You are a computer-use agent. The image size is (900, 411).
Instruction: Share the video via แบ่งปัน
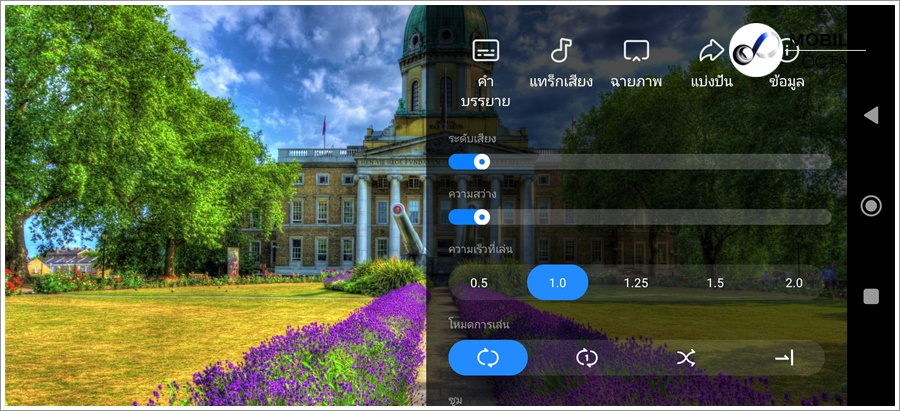(x=711, y=63)
